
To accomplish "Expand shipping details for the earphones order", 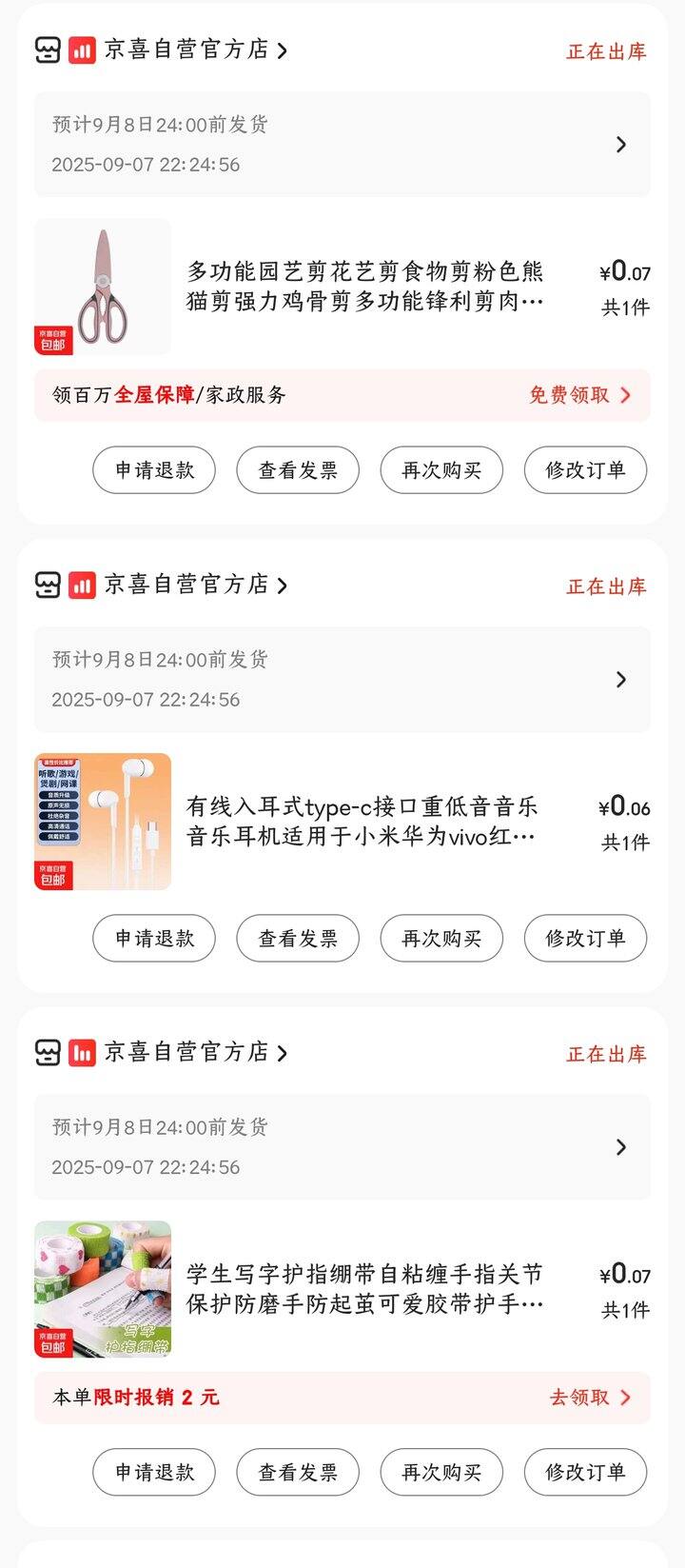I will pyautogui.click(x=621, y=680).
